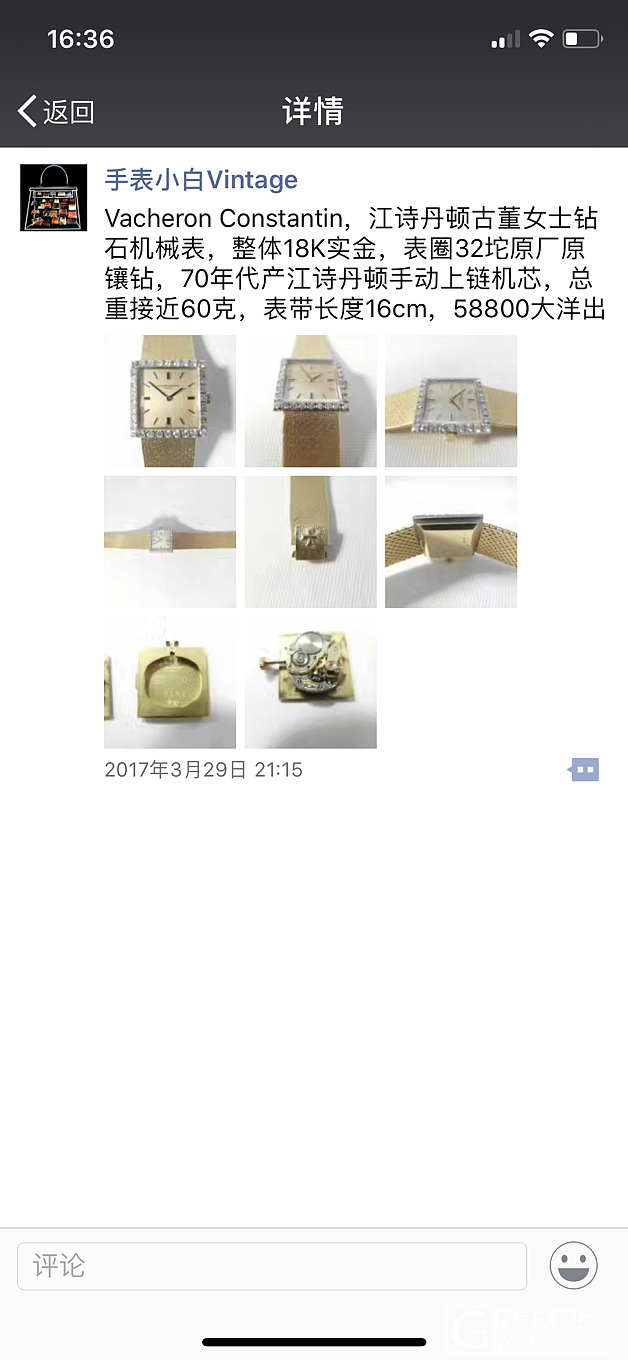628x1360 pixels.
Task: Go back with the 返回 button
Action: click(x=56, y=111)
